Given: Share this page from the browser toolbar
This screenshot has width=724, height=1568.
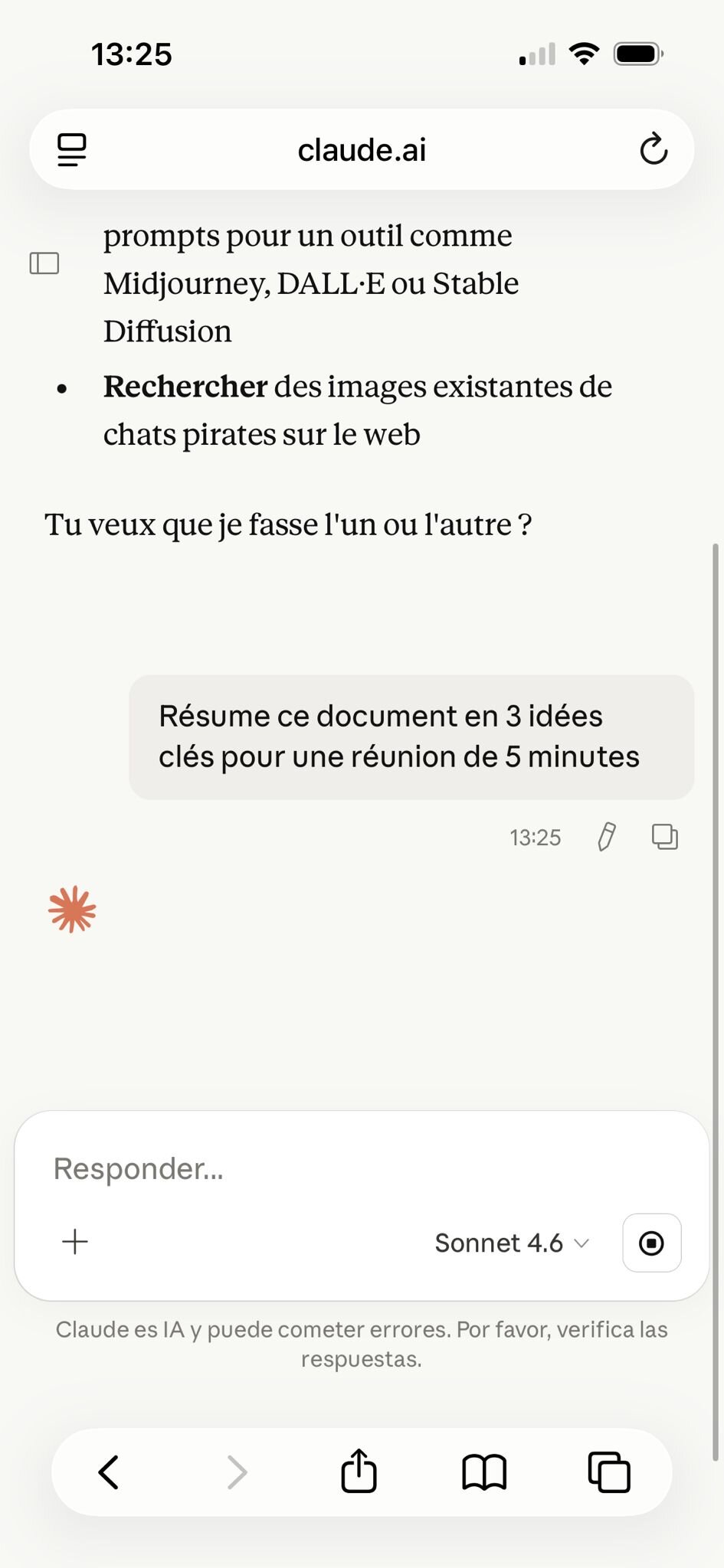Looking at the screenshot, I should pos(359,1470).
